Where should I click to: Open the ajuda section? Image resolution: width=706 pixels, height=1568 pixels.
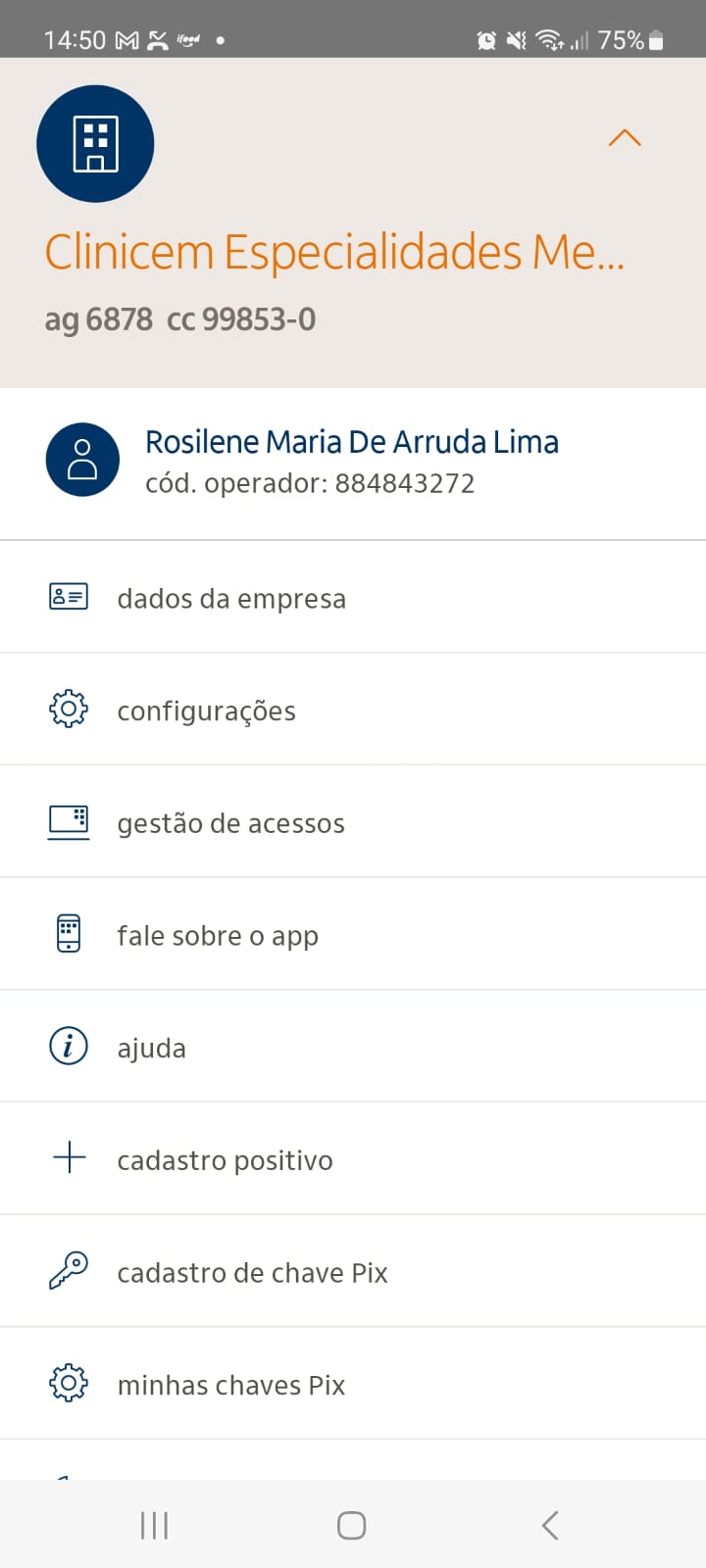151,1048
